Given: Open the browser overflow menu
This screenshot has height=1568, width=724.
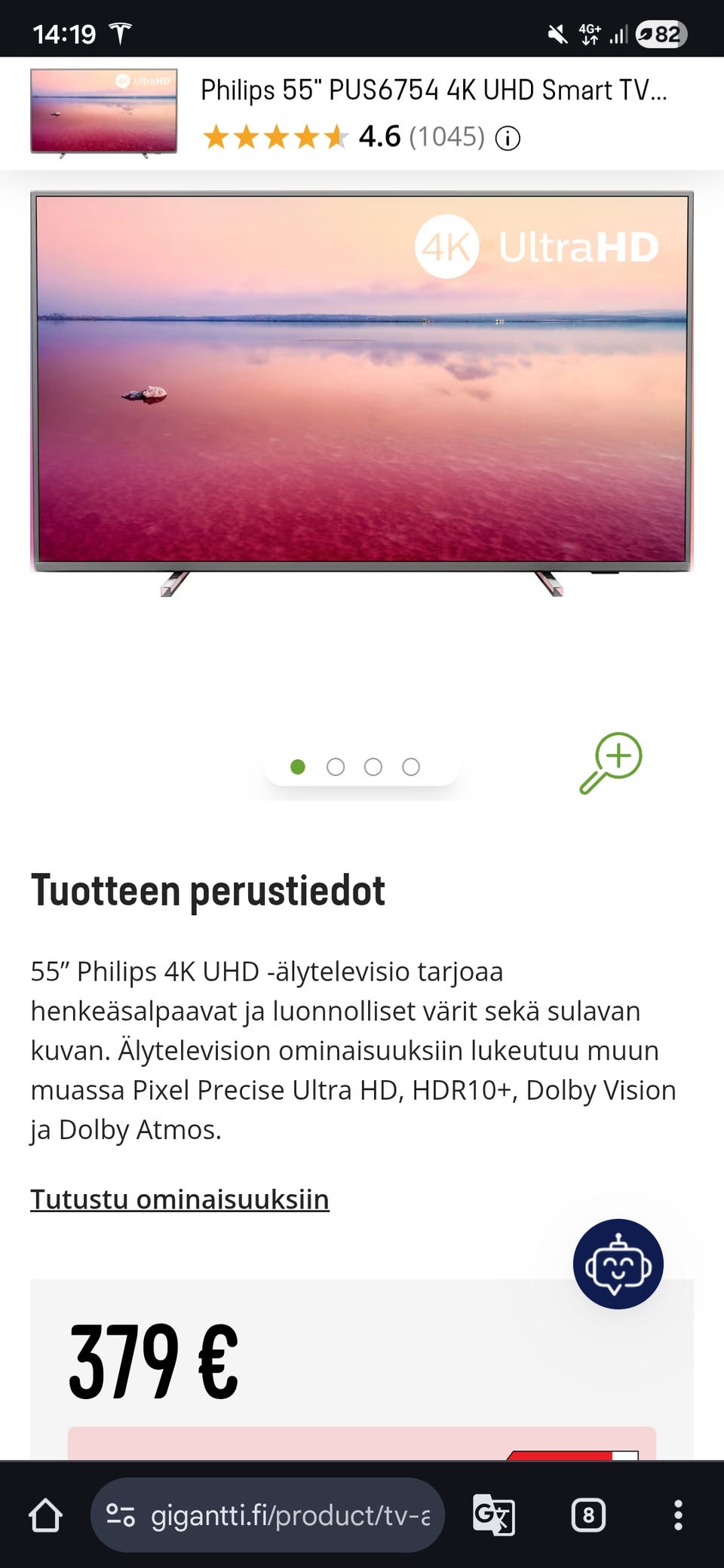Looking at the screenshot, I should pos(678,1515).
